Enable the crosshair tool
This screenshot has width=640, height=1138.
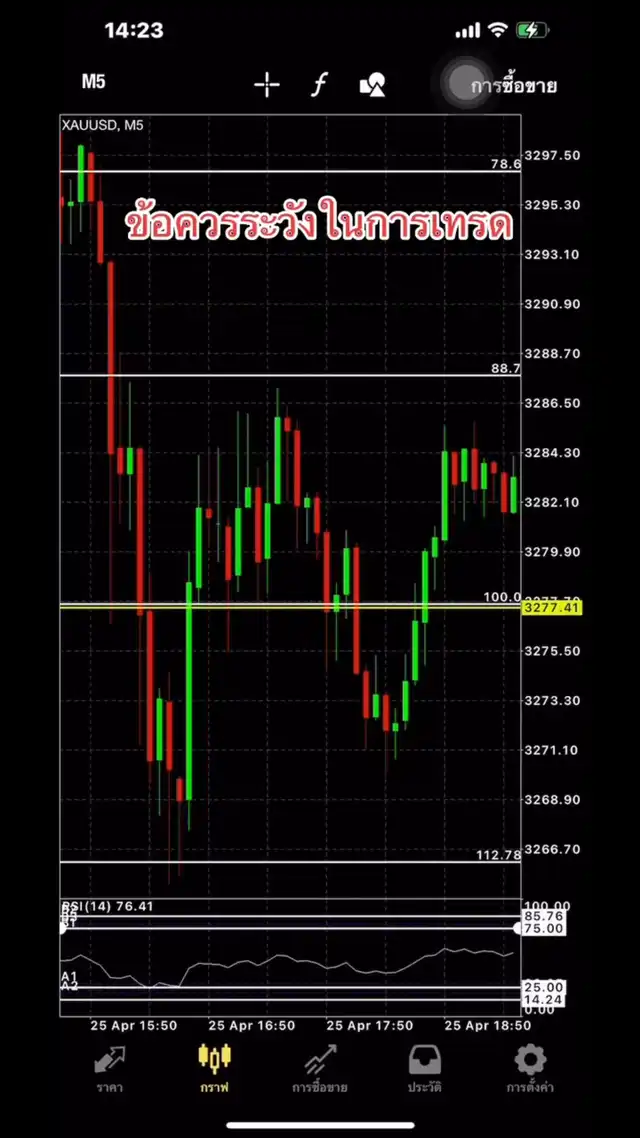tap(266, 85)
